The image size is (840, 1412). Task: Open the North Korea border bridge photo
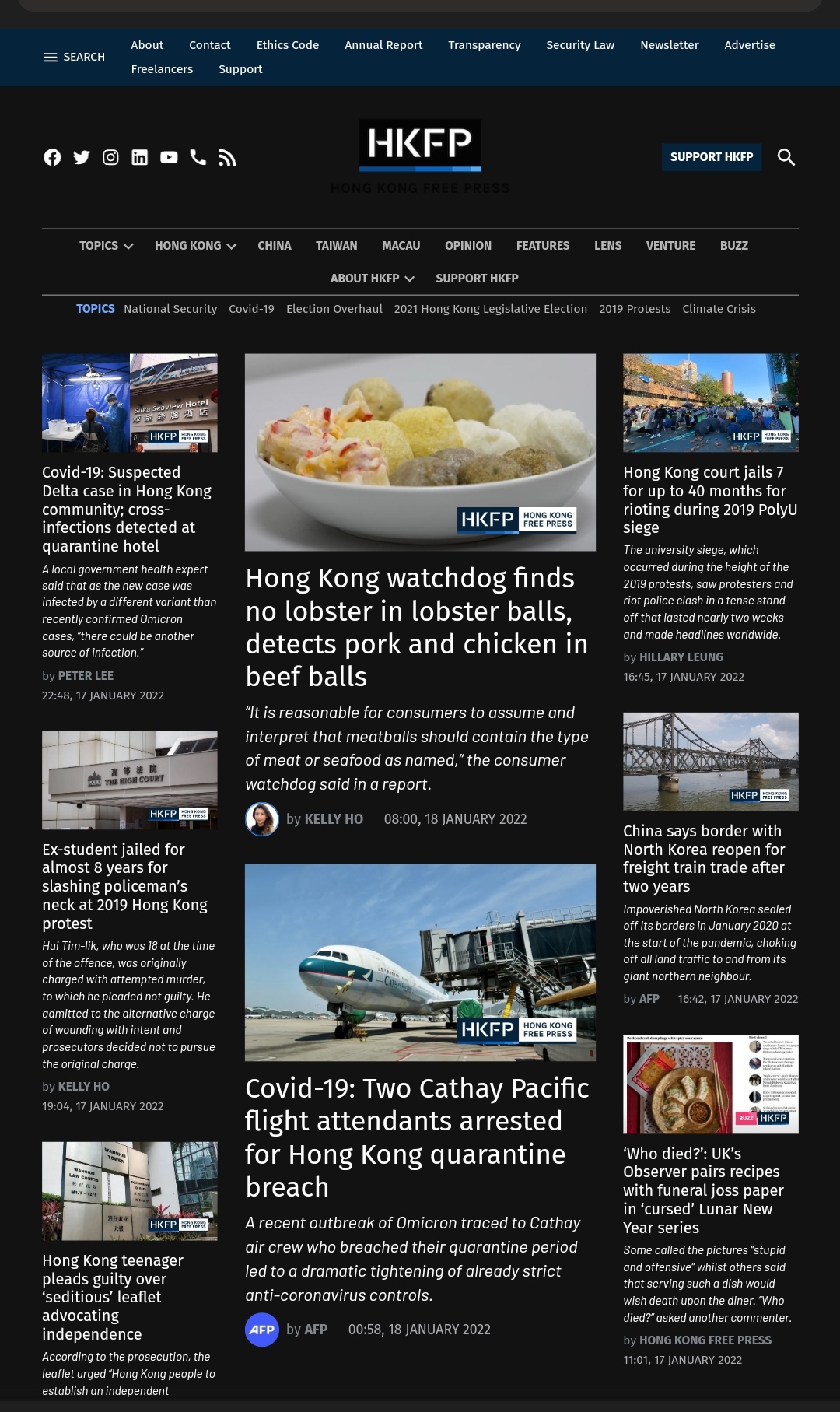pyautogui.click(x=710, y=762)
